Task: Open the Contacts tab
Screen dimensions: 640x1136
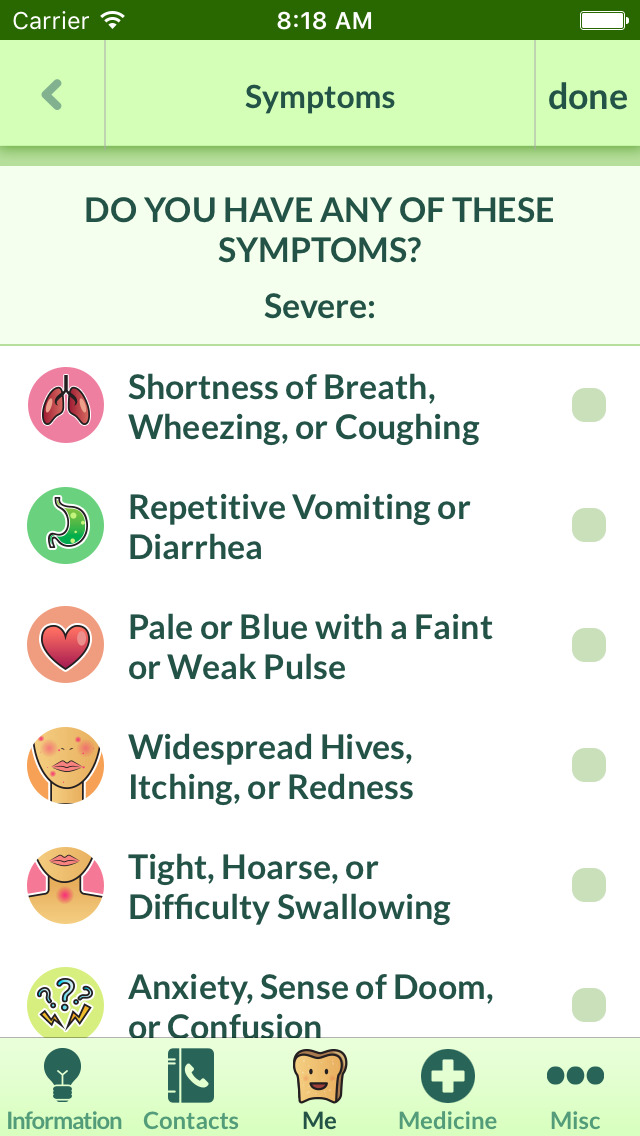Action: pos(191,1088)
